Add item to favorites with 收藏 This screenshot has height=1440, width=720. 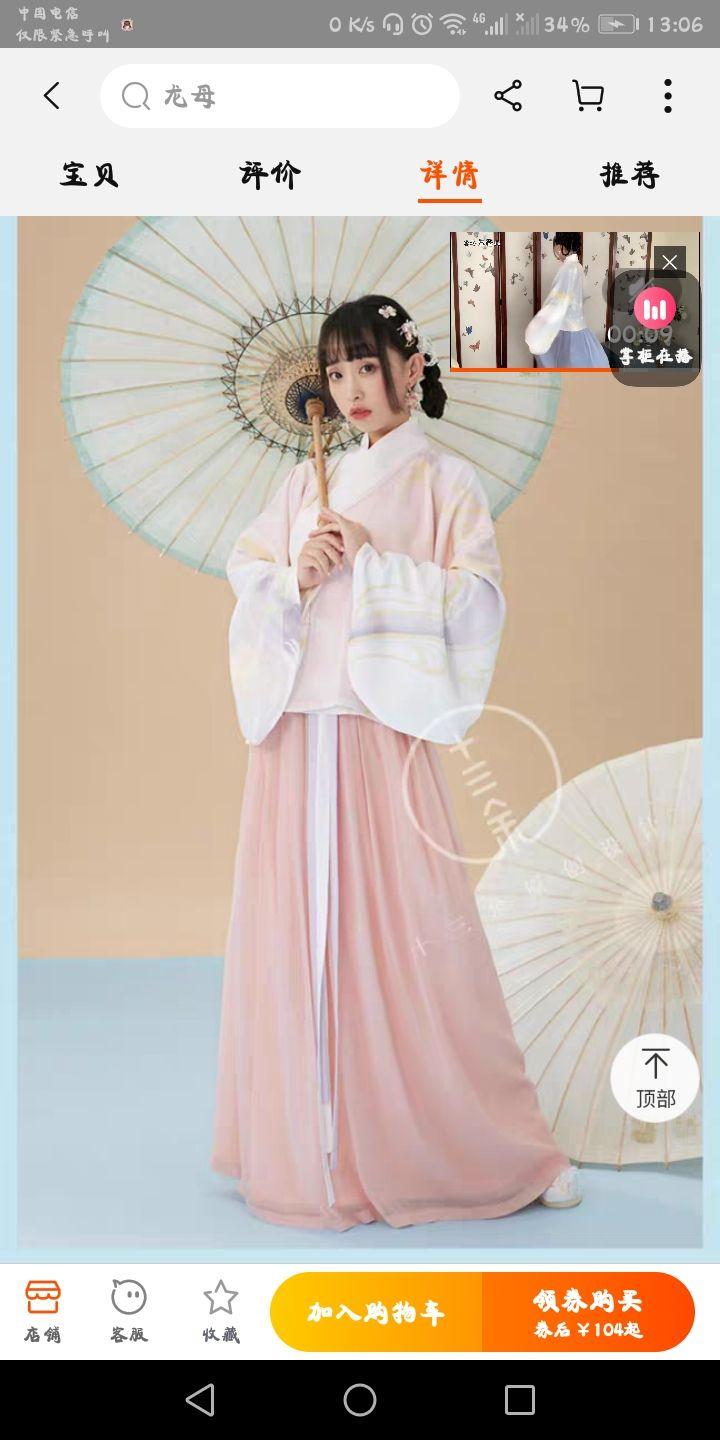point(221,1312)
